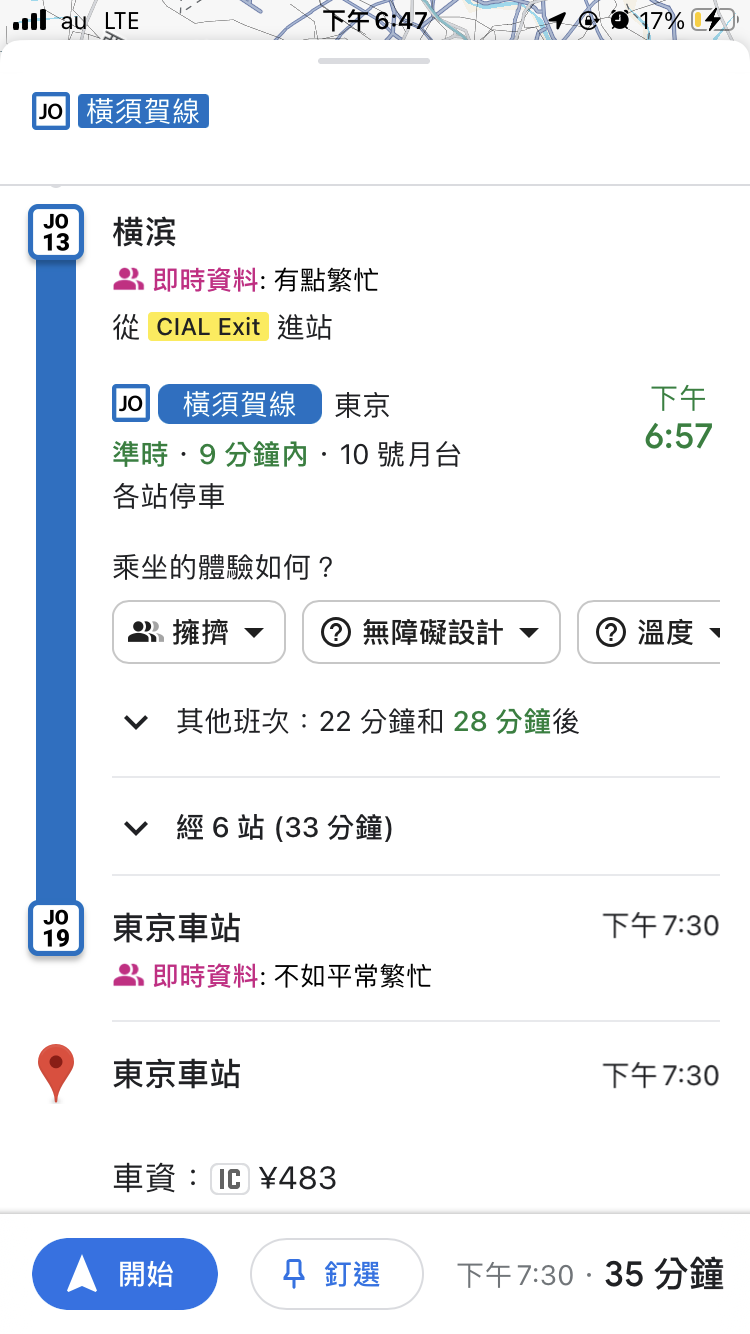Select the JO 13 station badge for 橫滨
The image size is (750, 1334).
pos(55,232)
